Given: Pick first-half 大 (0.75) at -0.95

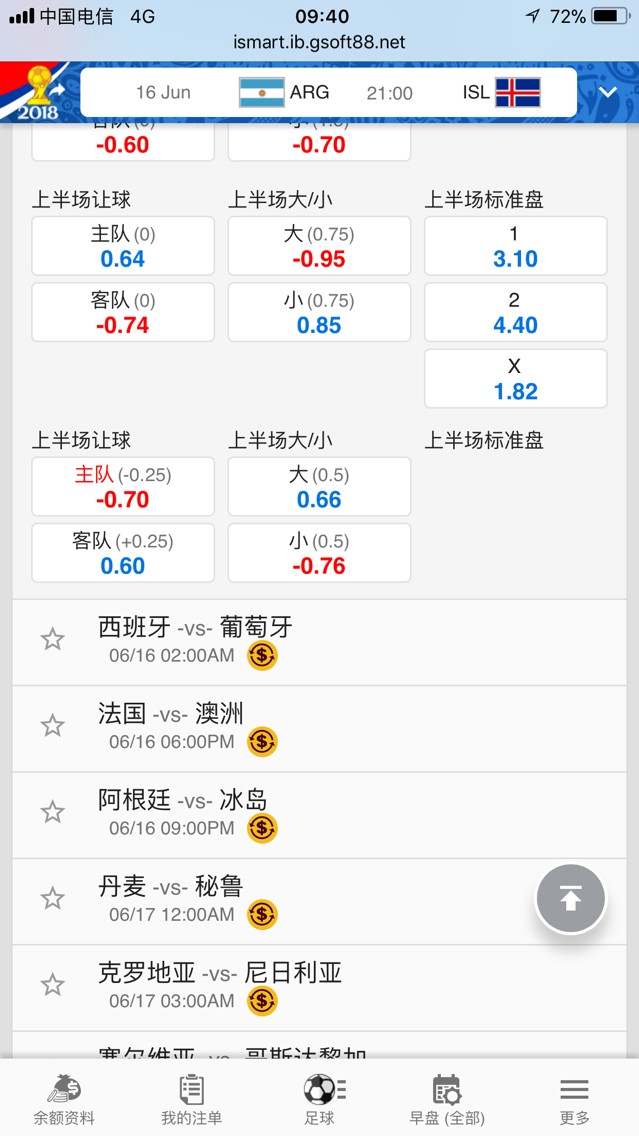Looking at the screenshot, I should (320, 246).
